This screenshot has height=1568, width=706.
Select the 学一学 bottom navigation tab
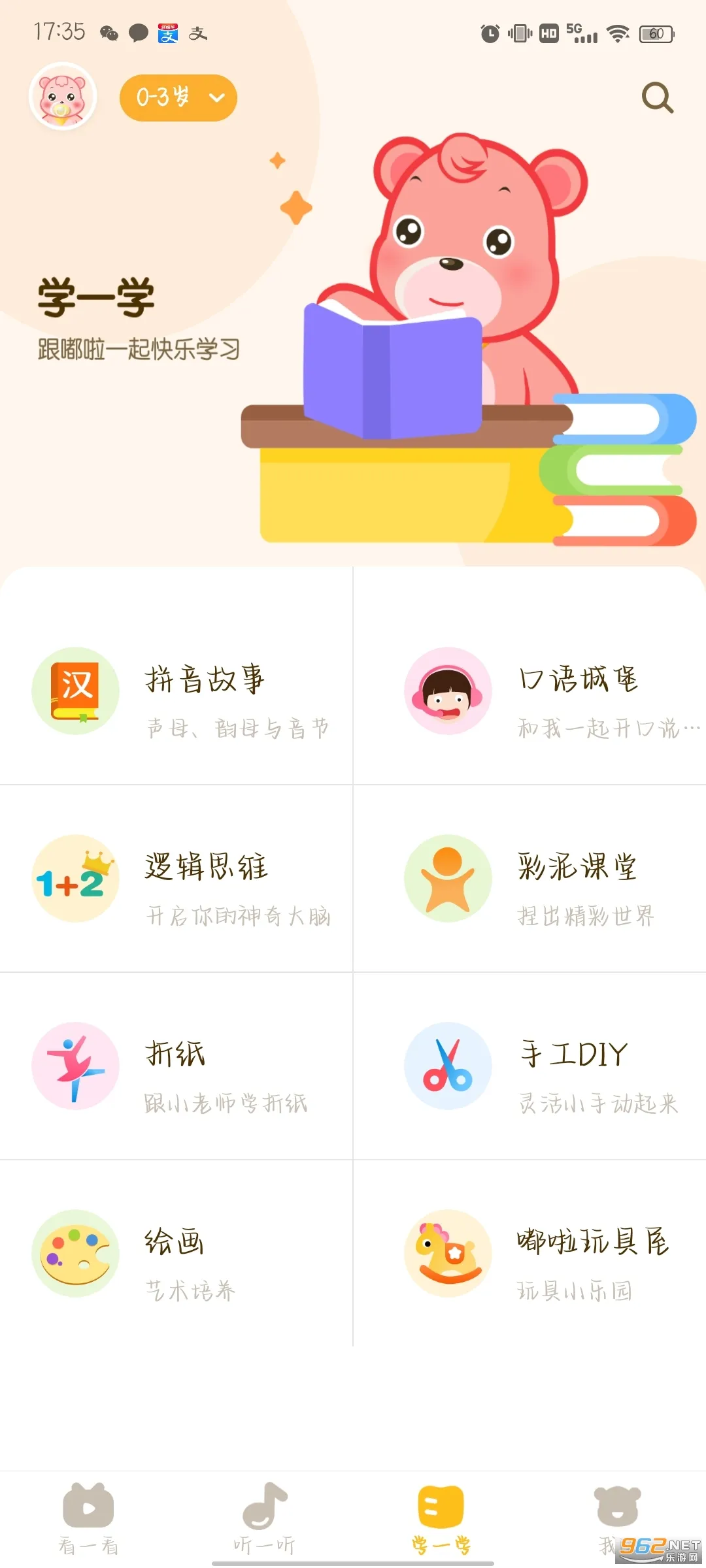pos(441,1516)
